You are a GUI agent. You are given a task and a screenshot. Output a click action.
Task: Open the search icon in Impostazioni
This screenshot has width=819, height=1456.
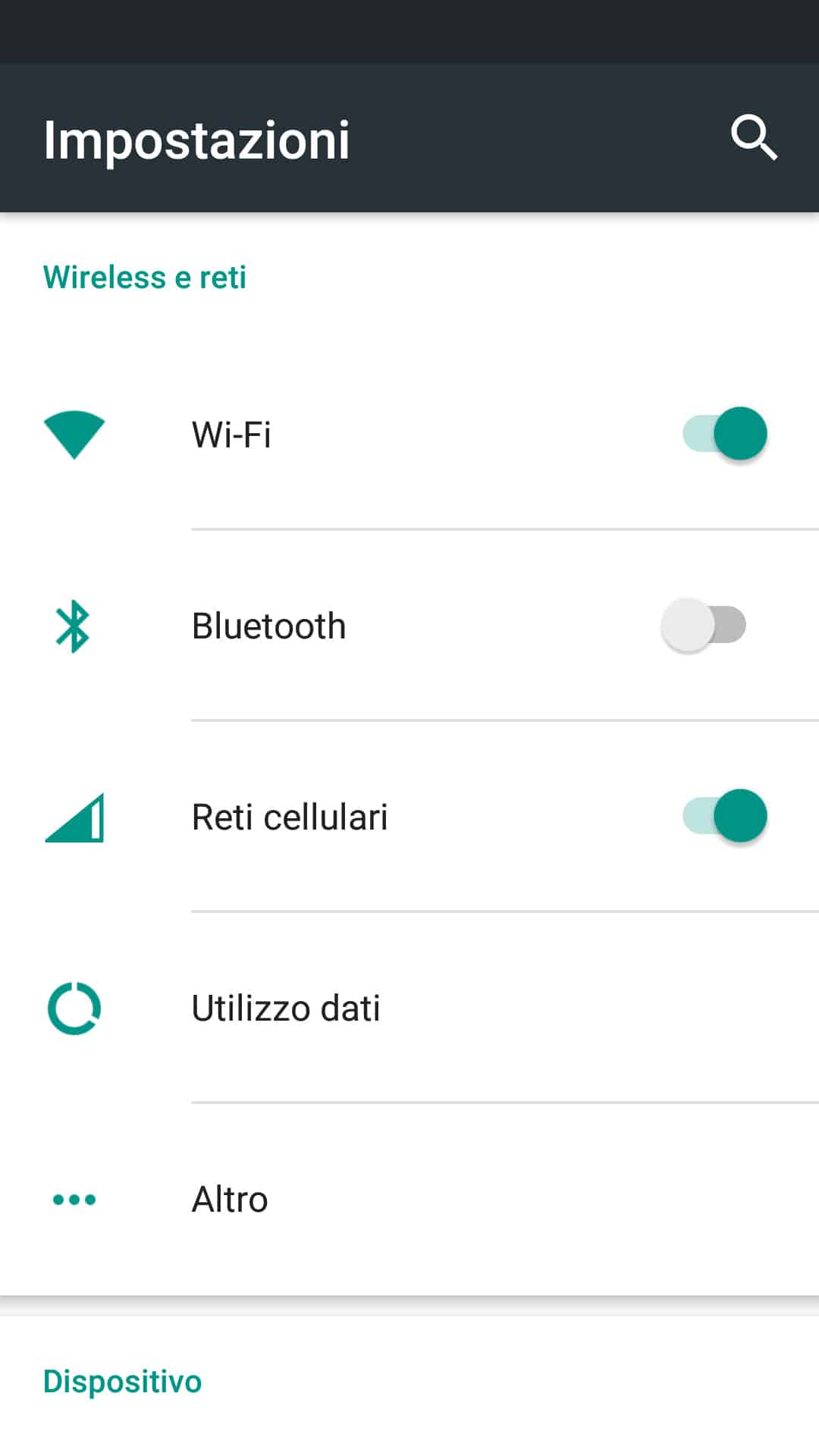tap(754, 139)
